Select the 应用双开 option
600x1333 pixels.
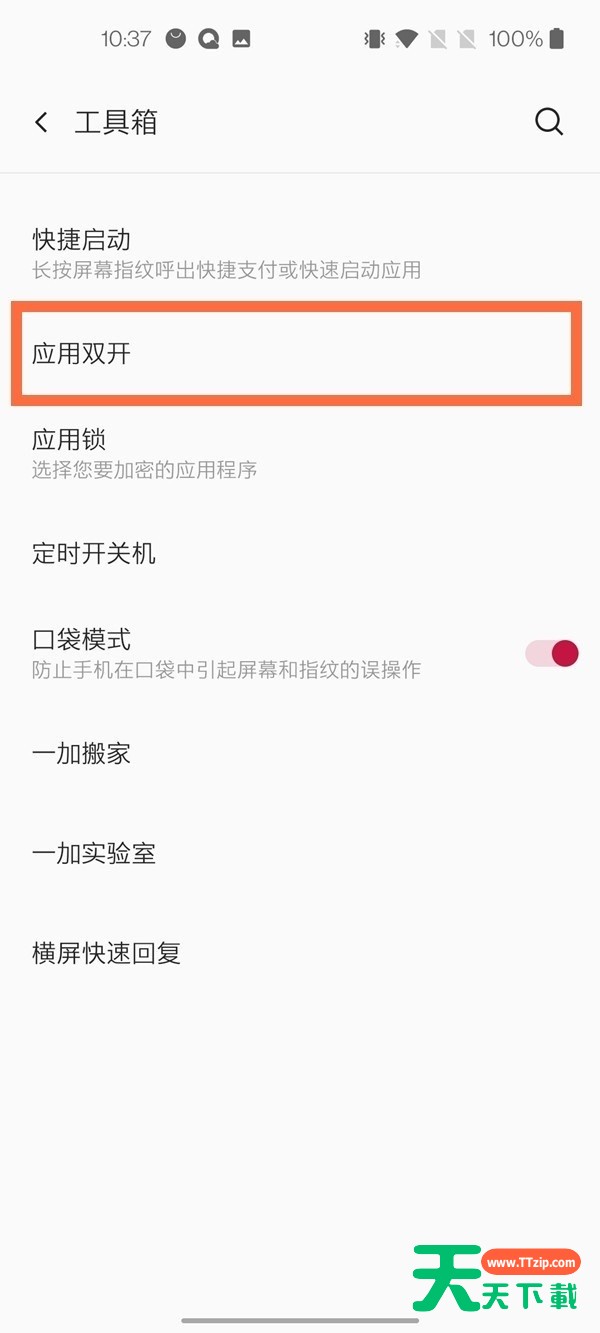296,354
